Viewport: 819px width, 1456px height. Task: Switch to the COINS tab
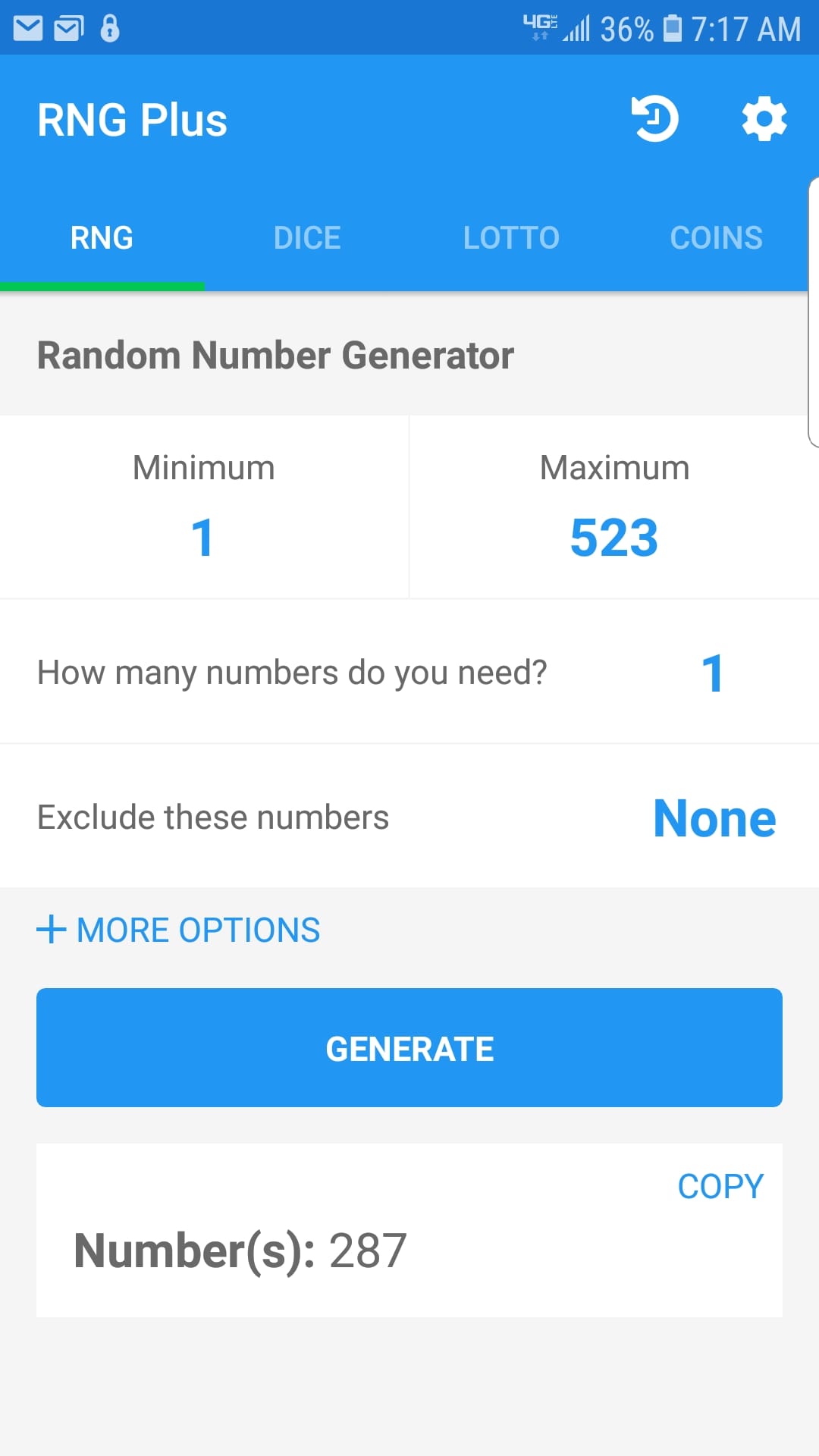(x=716, y=238)
